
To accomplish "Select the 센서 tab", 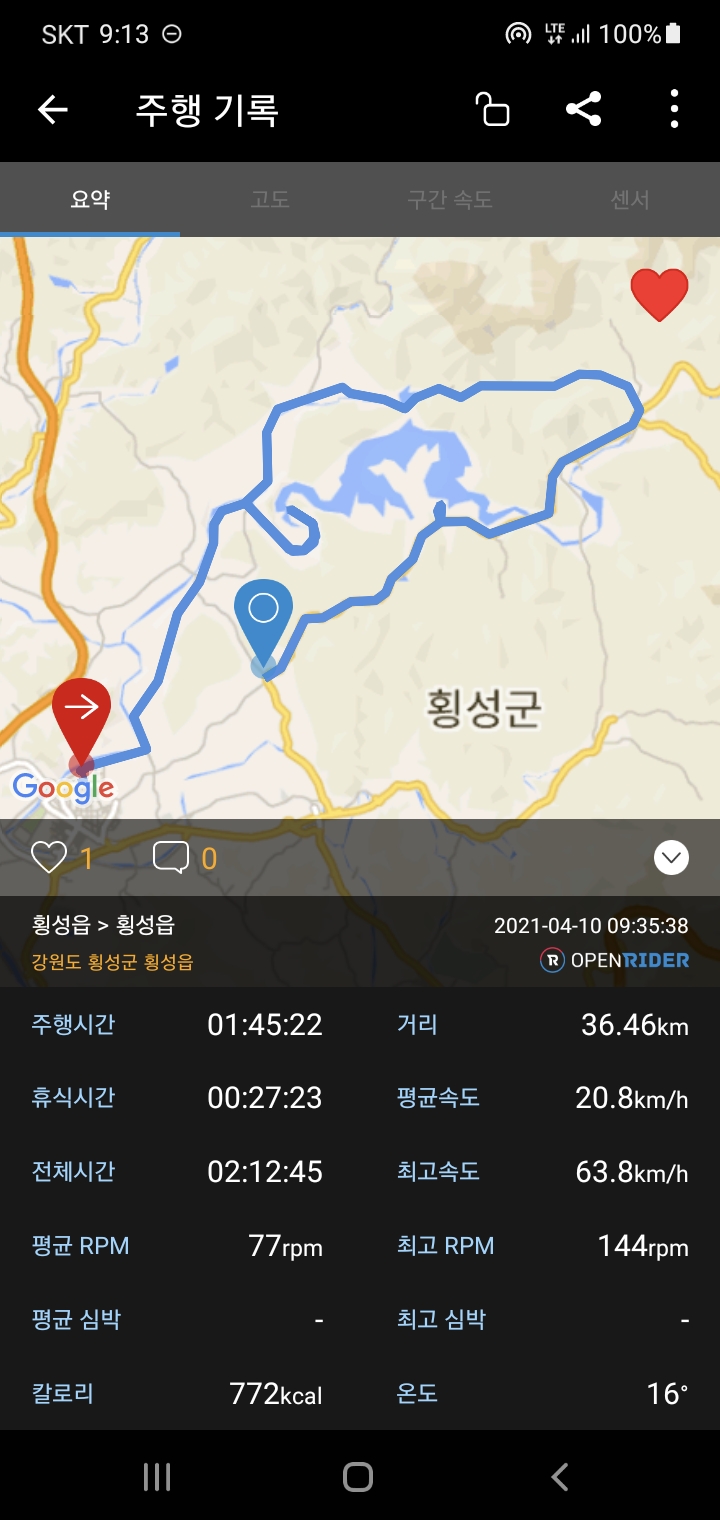I will 630,200.
